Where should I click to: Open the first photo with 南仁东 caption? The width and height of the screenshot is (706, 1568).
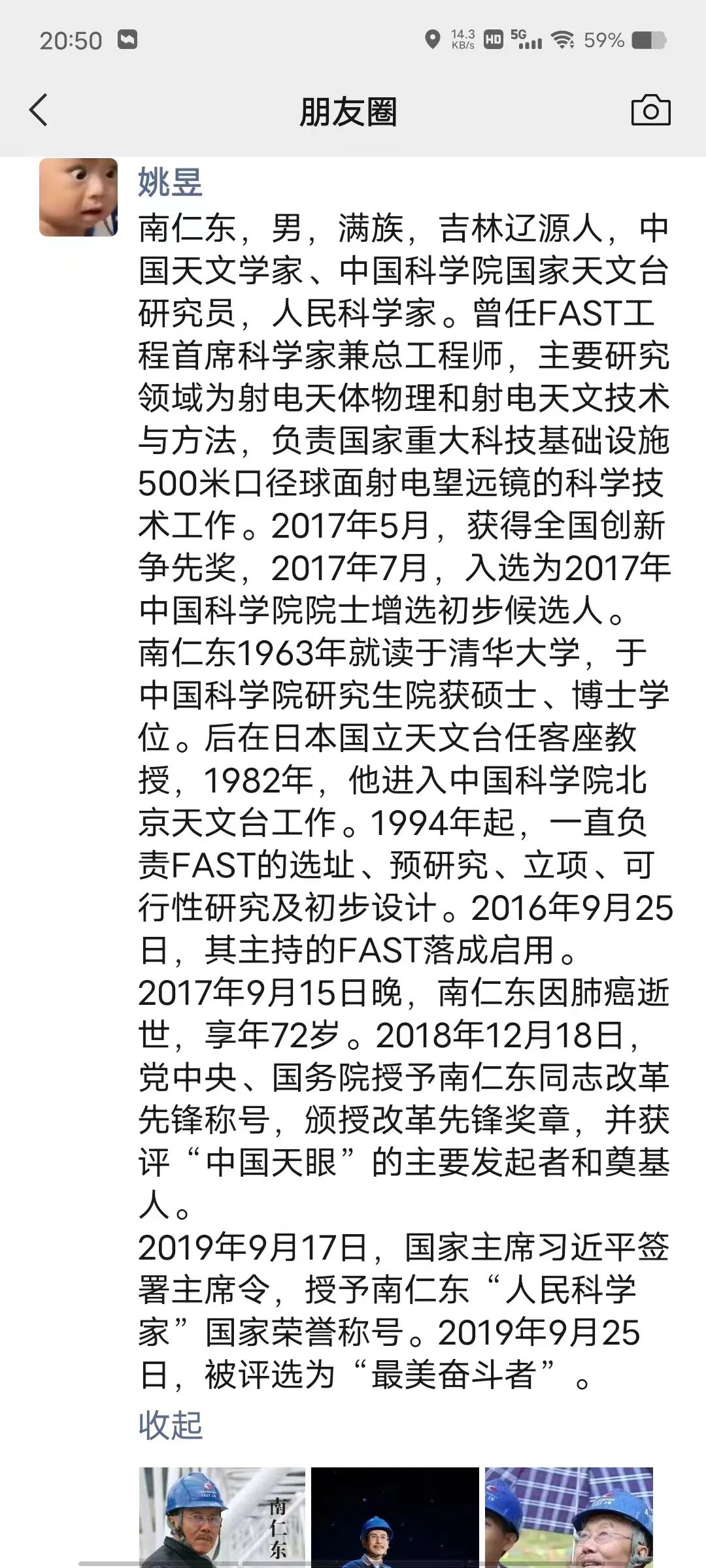222,1516
